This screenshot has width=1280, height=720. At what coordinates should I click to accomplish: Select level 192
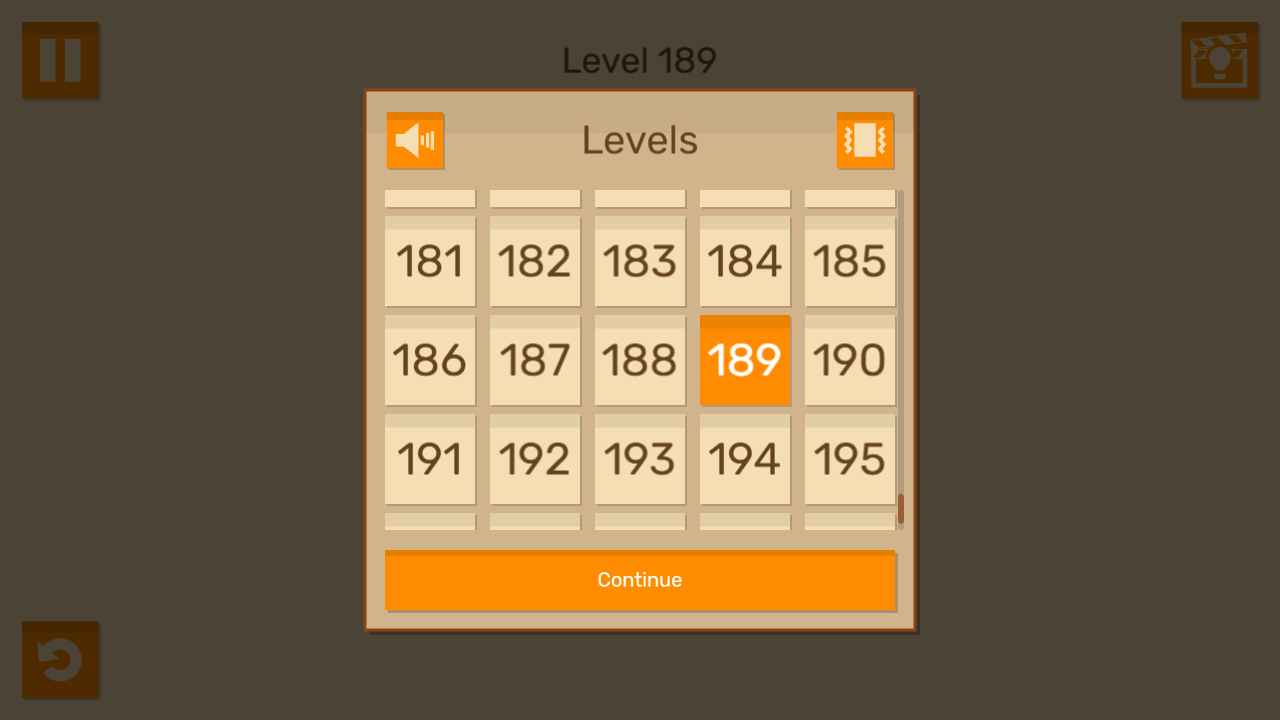(x=535, y=459)
